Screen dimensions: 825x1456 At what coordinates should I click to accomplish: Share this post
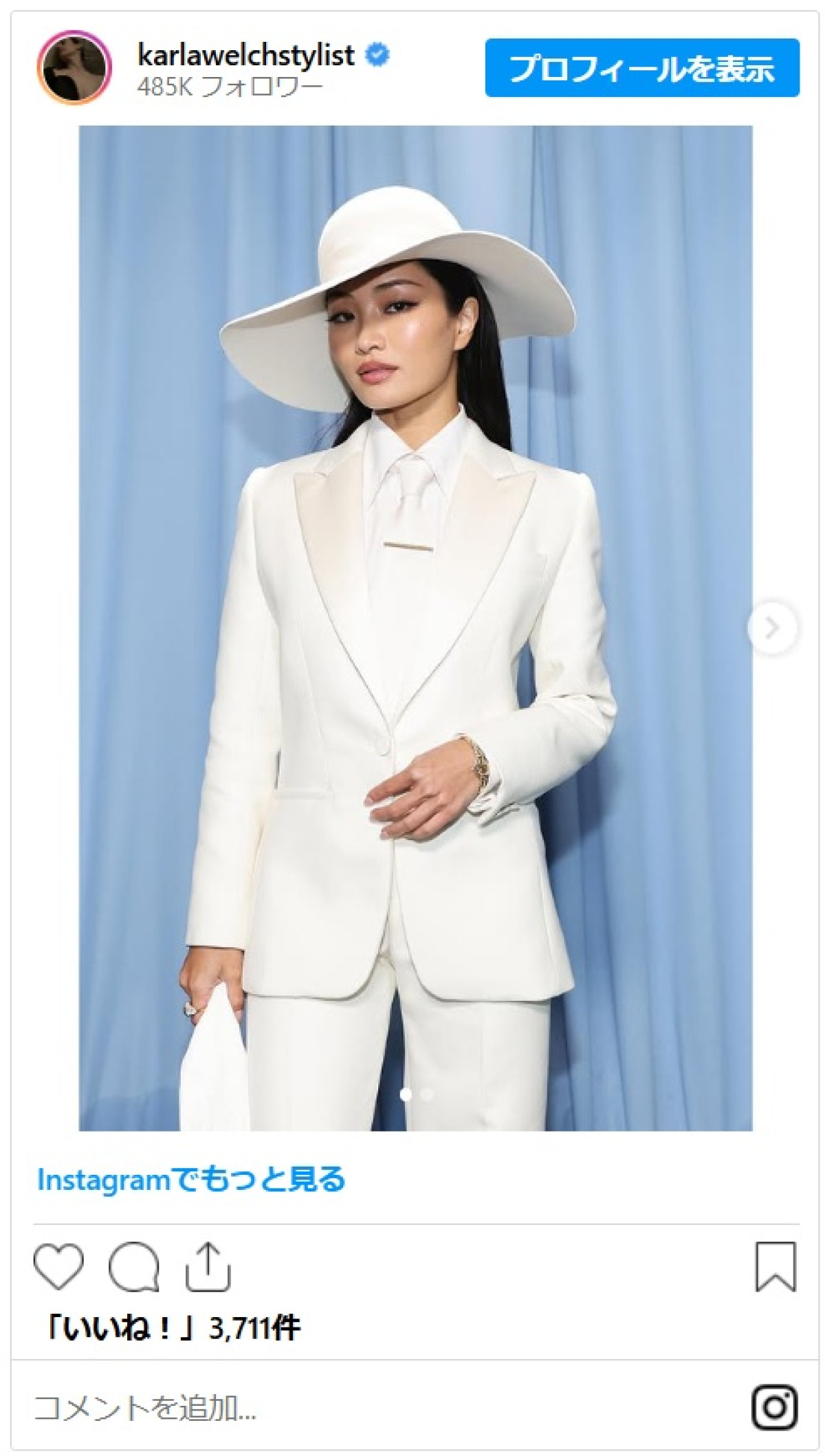click(207, 1266)
